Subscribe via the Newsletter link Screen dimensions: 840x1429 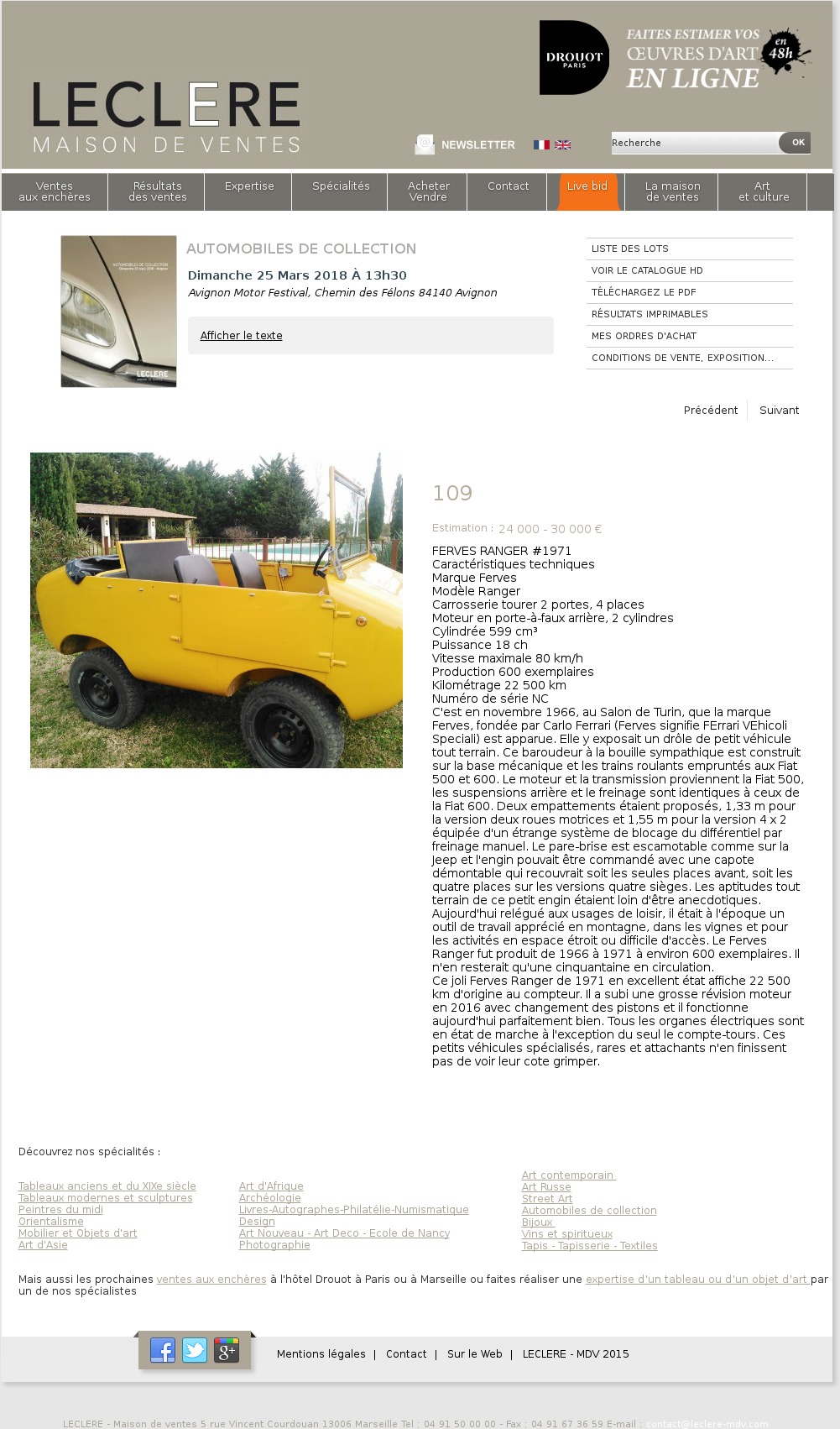click(x=477, y=145)
